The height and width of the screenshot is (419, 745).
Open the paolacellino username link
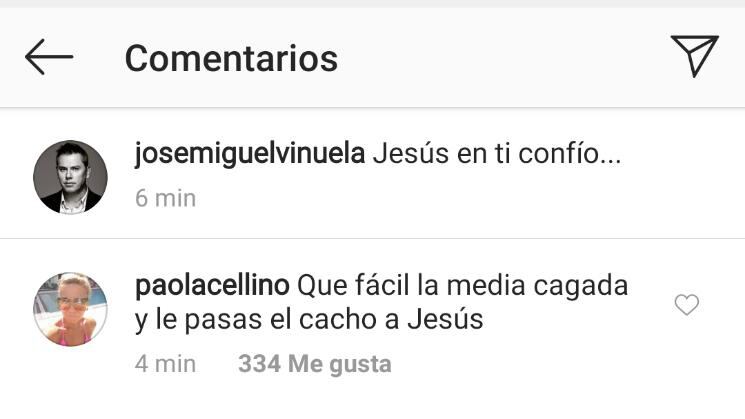tap(212, 286)
